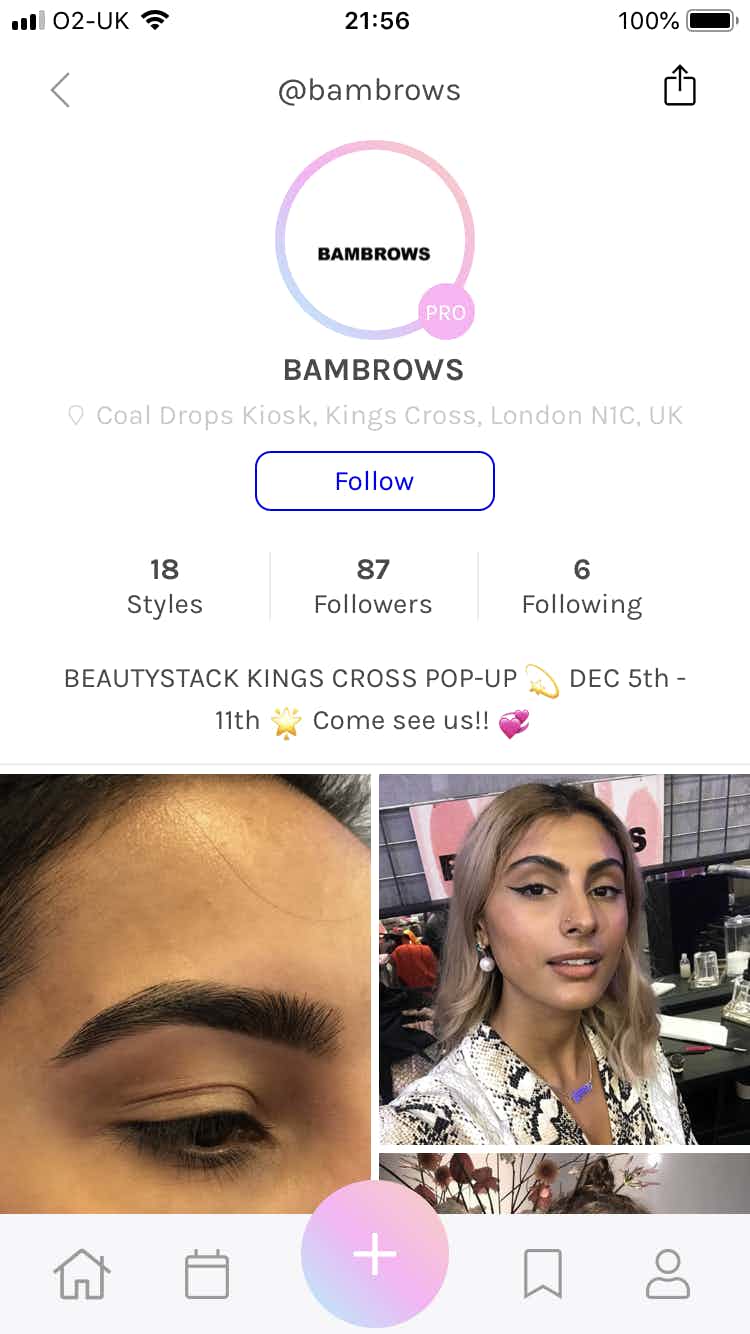Image resolution: width=750 pixels, height=1334 pixels.
Task: Follow the BAMBROWS account
Action: (x=374, y=481)
